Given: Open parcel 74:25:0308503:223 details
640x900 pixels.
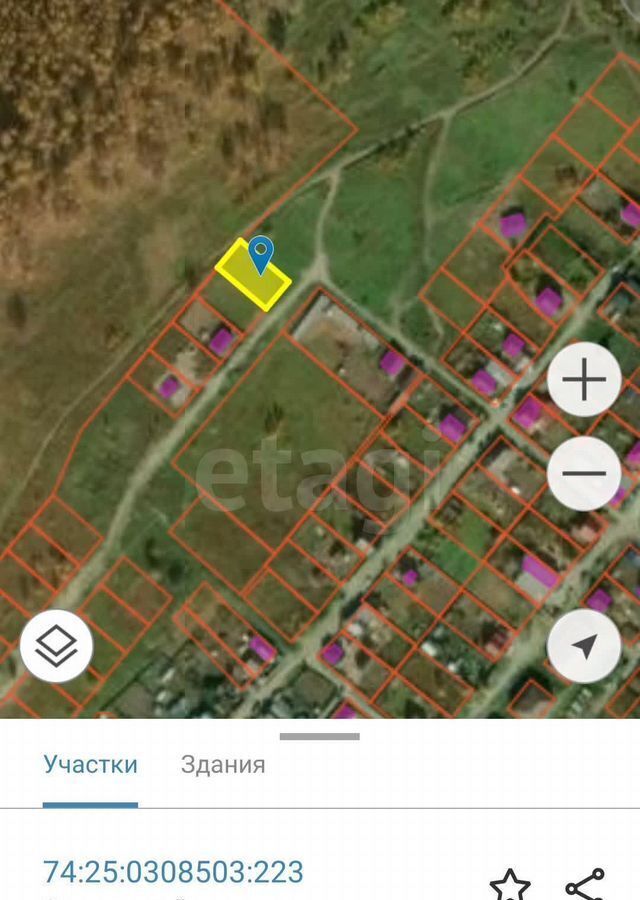Looking at the screenshot, I should point(173,872).
